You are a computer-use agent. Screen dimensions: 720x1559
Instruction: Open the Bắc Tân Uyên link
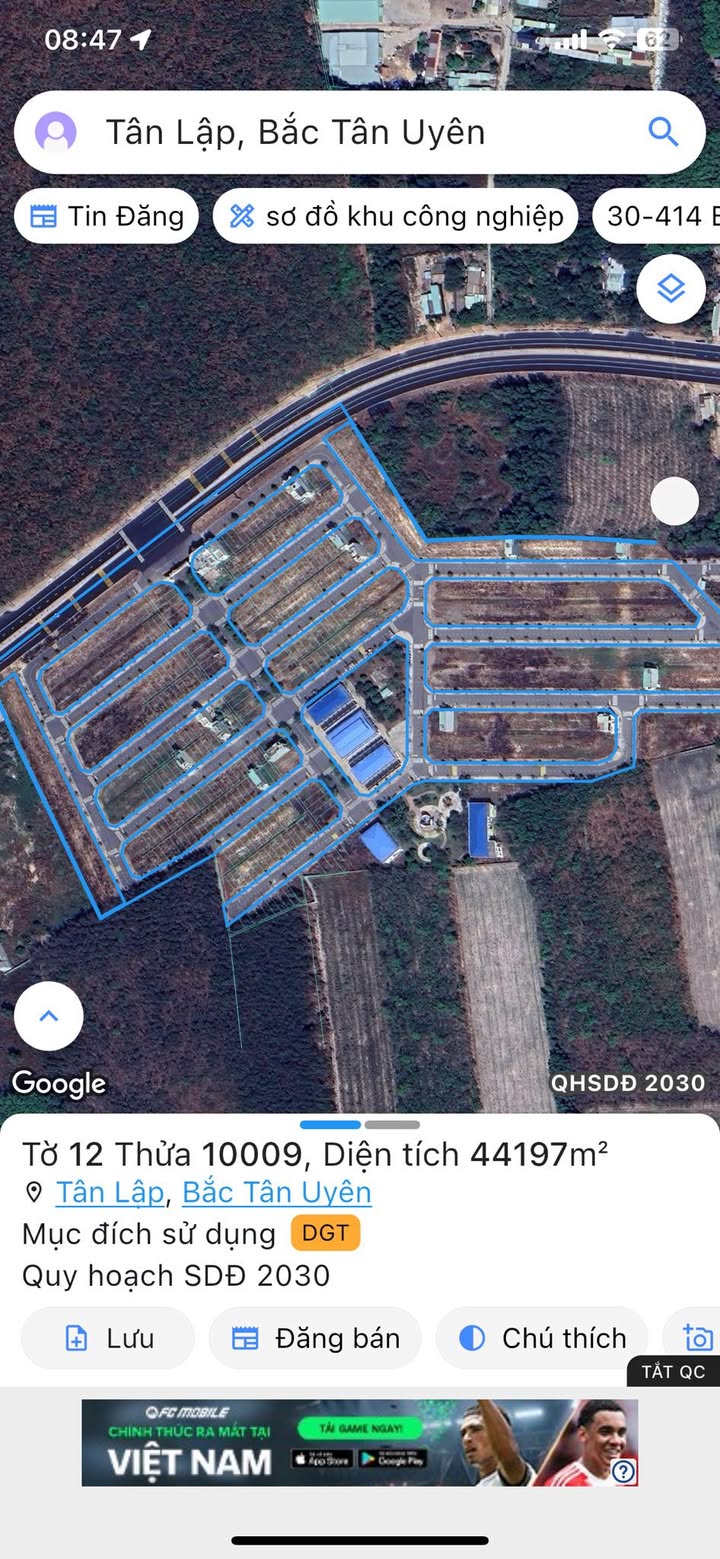click(x=276, y=1192)
